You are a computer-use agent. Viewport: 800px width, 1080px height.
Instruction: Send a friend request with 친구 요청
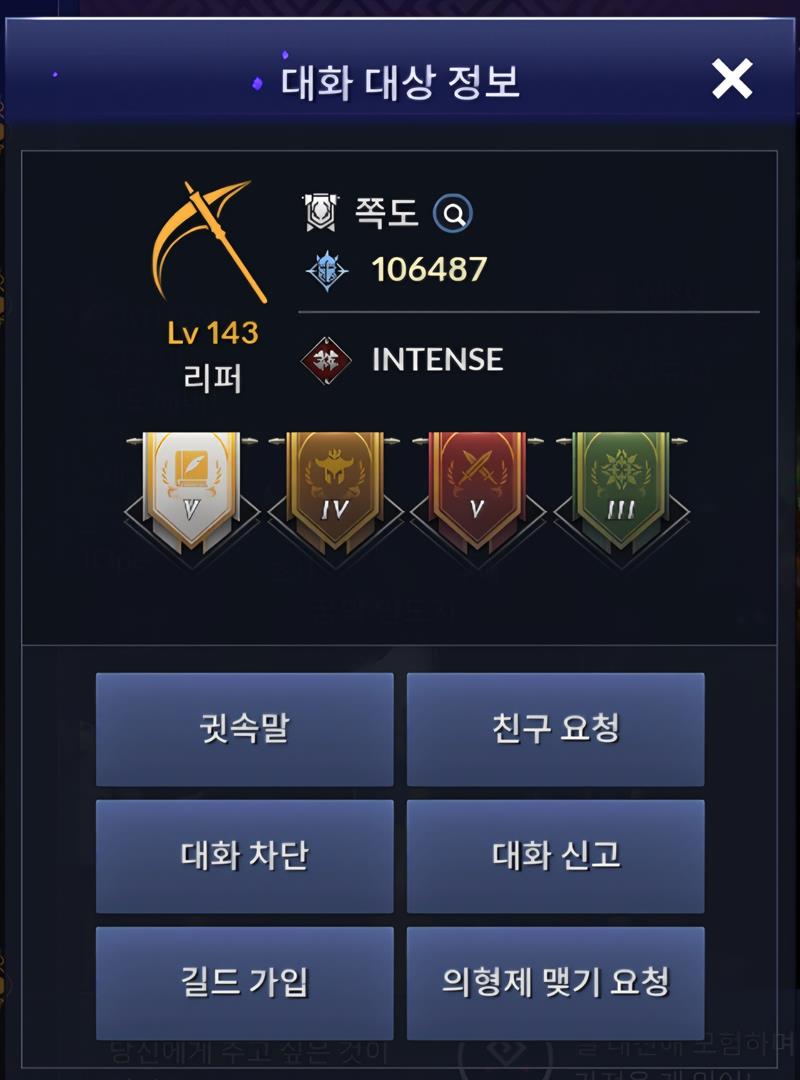[555, 728]
